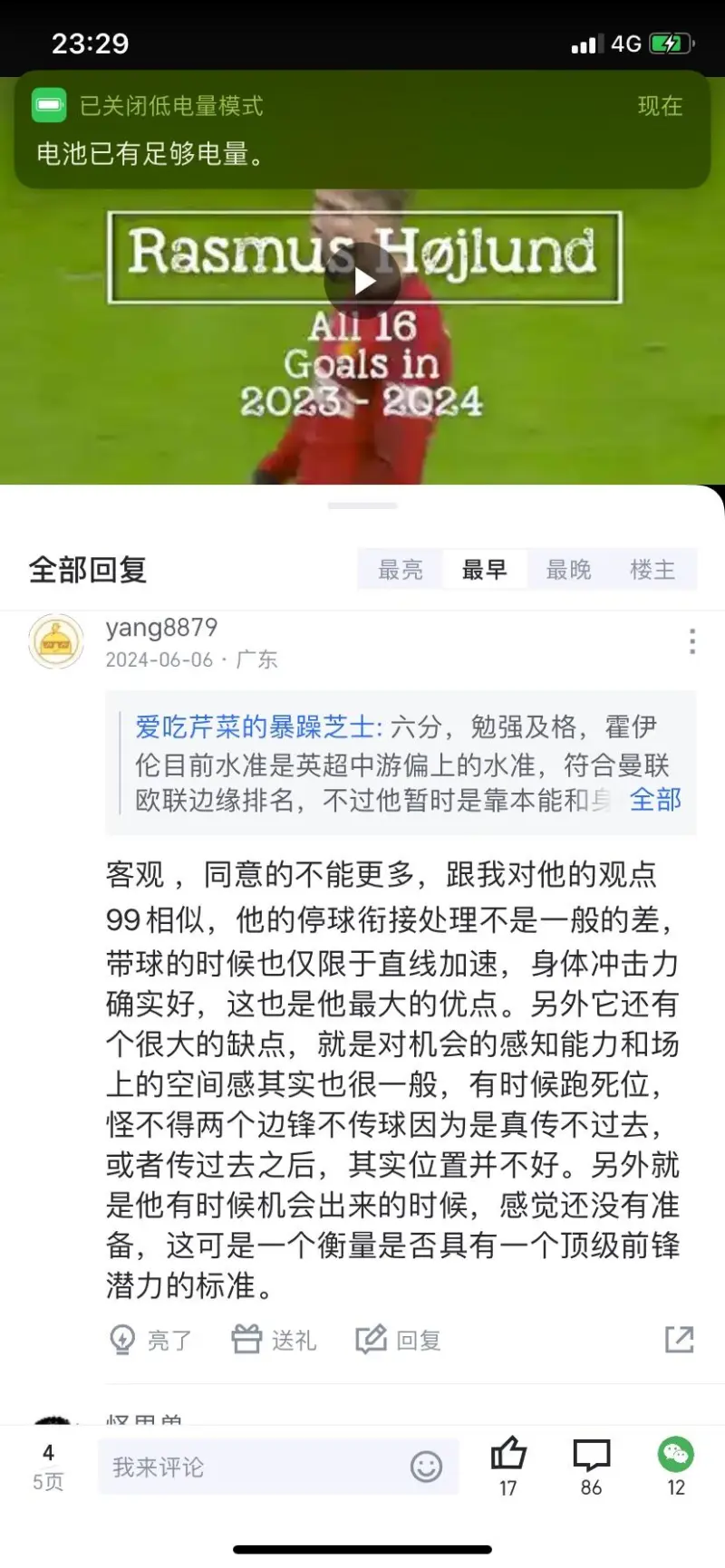Switch to the 最亮 sorting tab
The image size is (725, 1568).
click(x=400, y=570)
